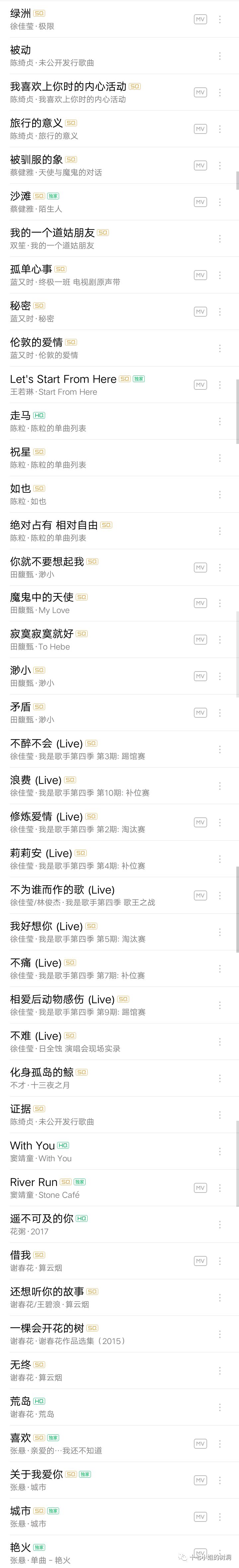Open the MV for 你就不要想起我
The image size is (239, 1568).
click(199, 567)
